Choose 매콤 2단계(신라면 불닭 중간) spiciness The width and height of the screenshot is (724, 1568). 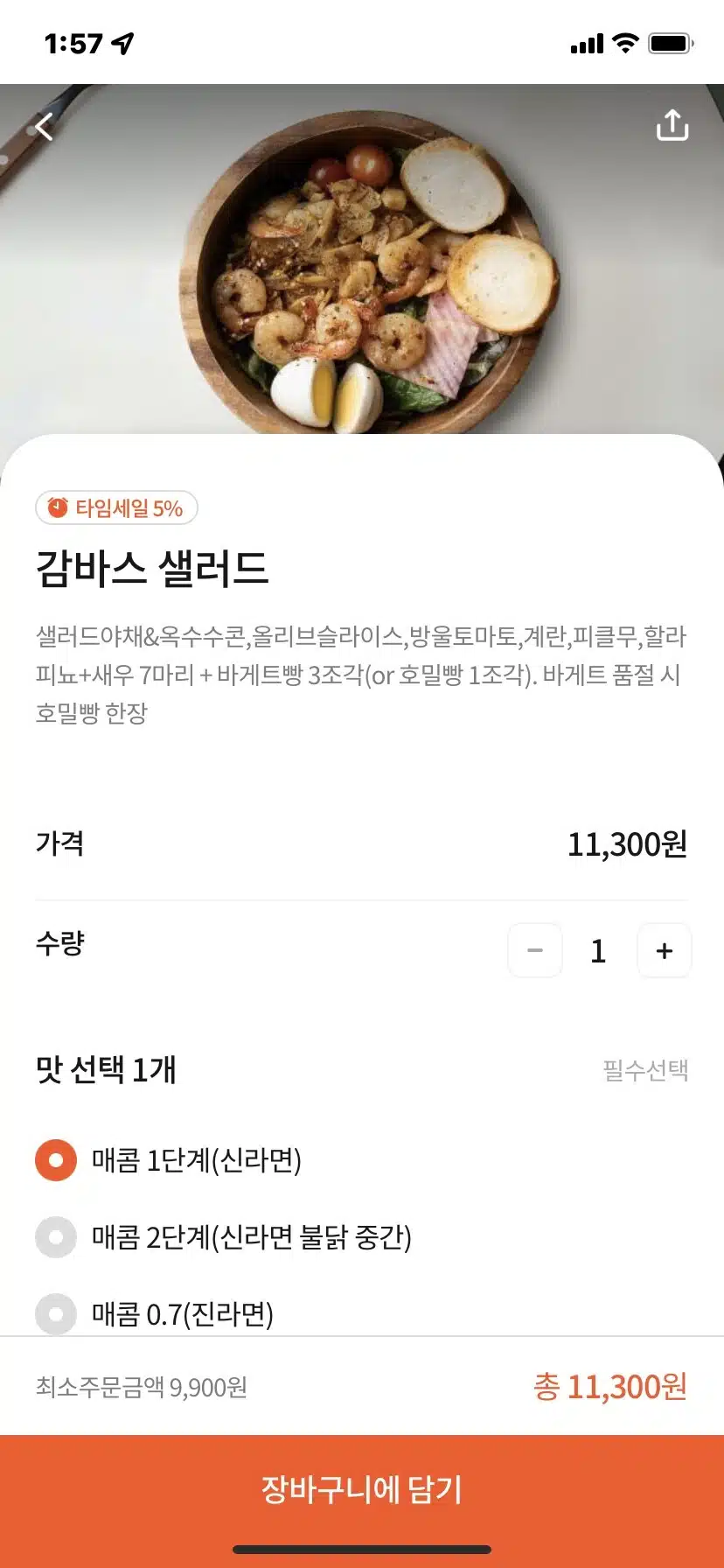point(56,1237)
